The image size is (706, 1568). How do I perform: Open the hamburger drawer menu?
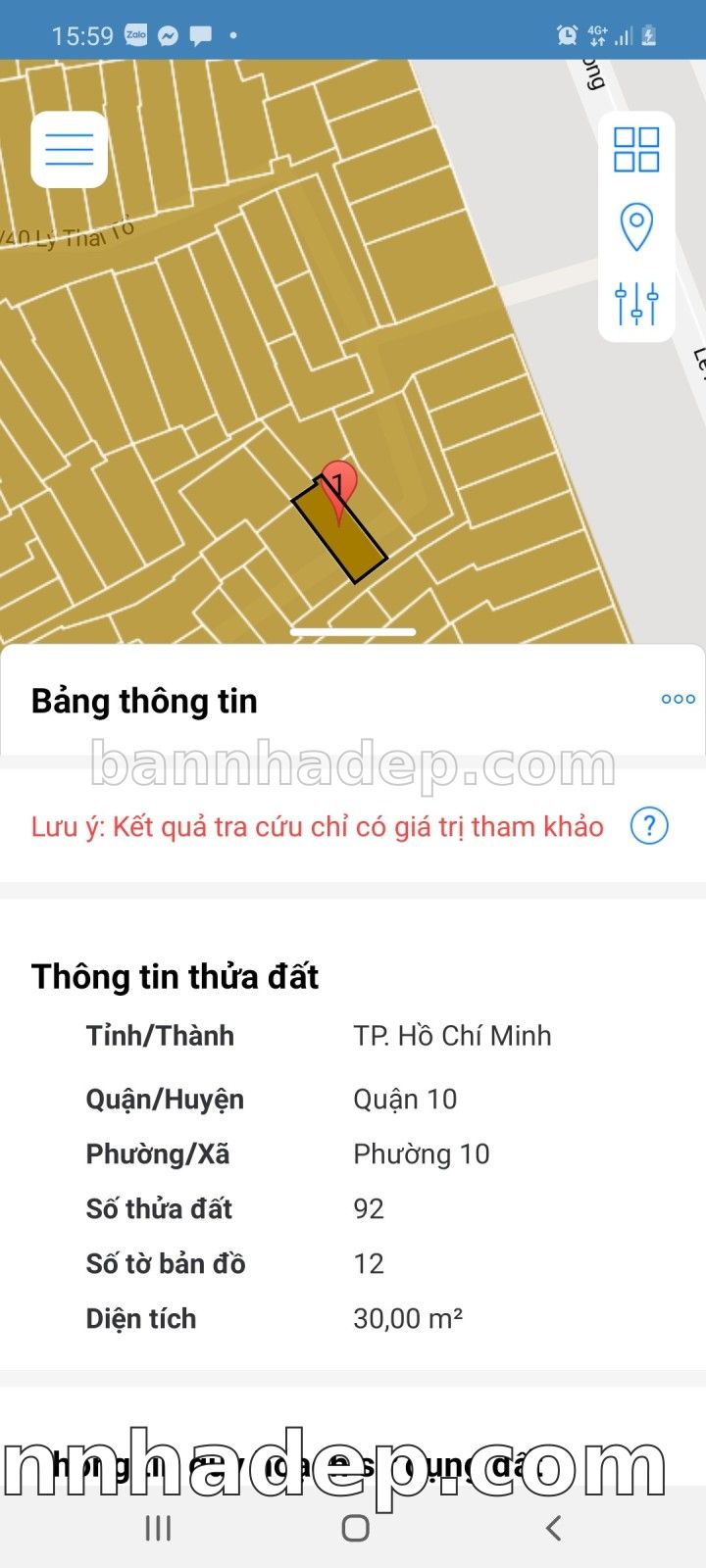69,150
